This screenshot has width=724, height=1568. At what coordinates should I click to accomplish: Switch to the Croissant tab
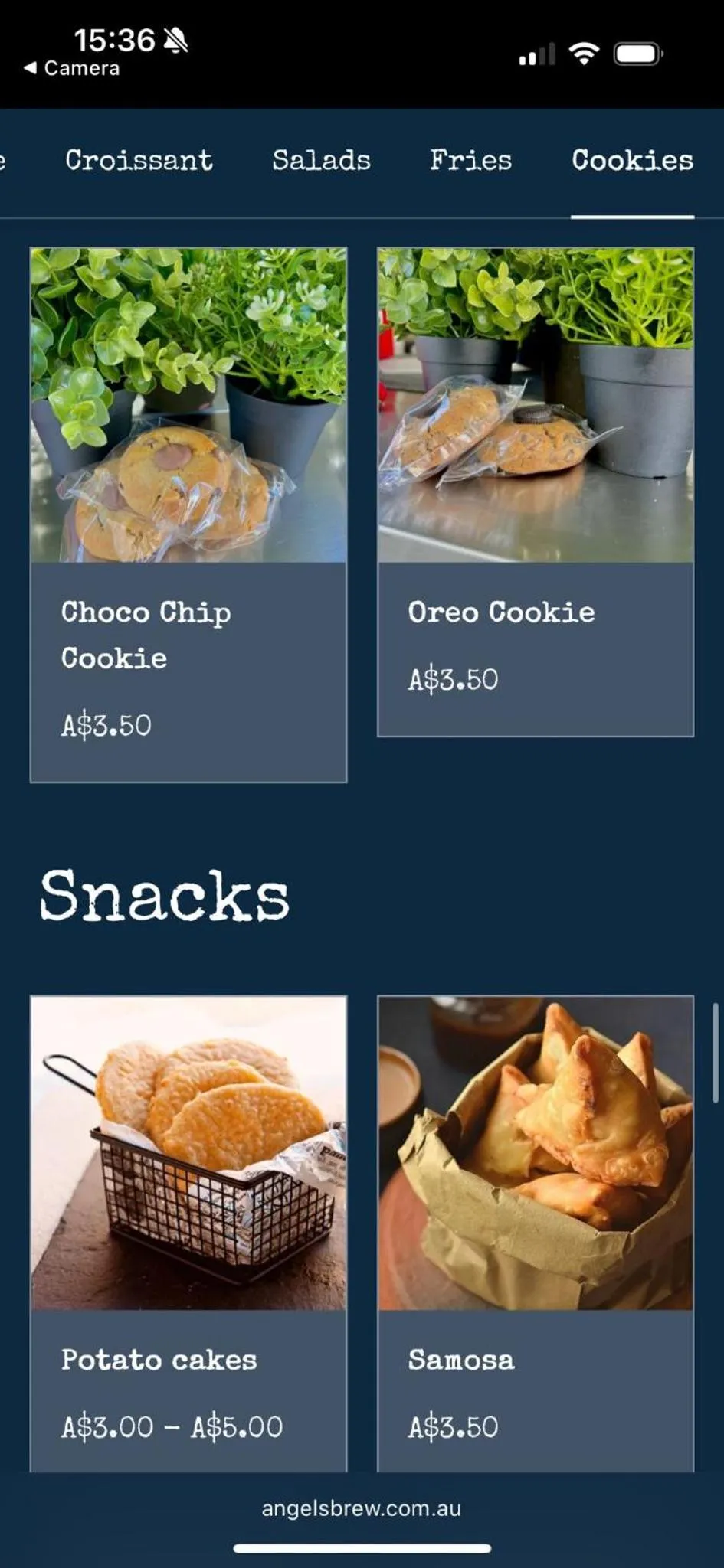(139, 161)
